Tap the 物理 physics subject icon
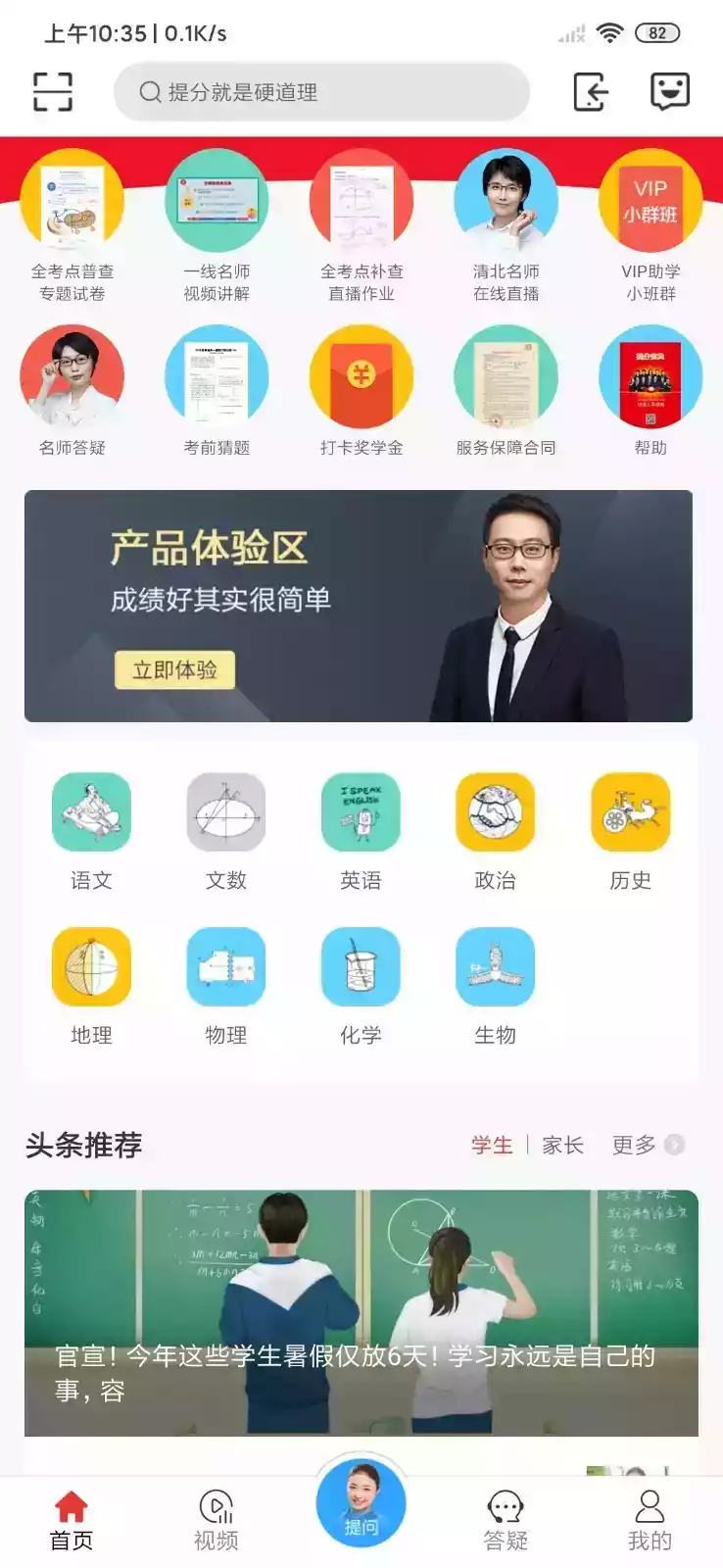This screenshot has width=723, height=1568. 226,967
